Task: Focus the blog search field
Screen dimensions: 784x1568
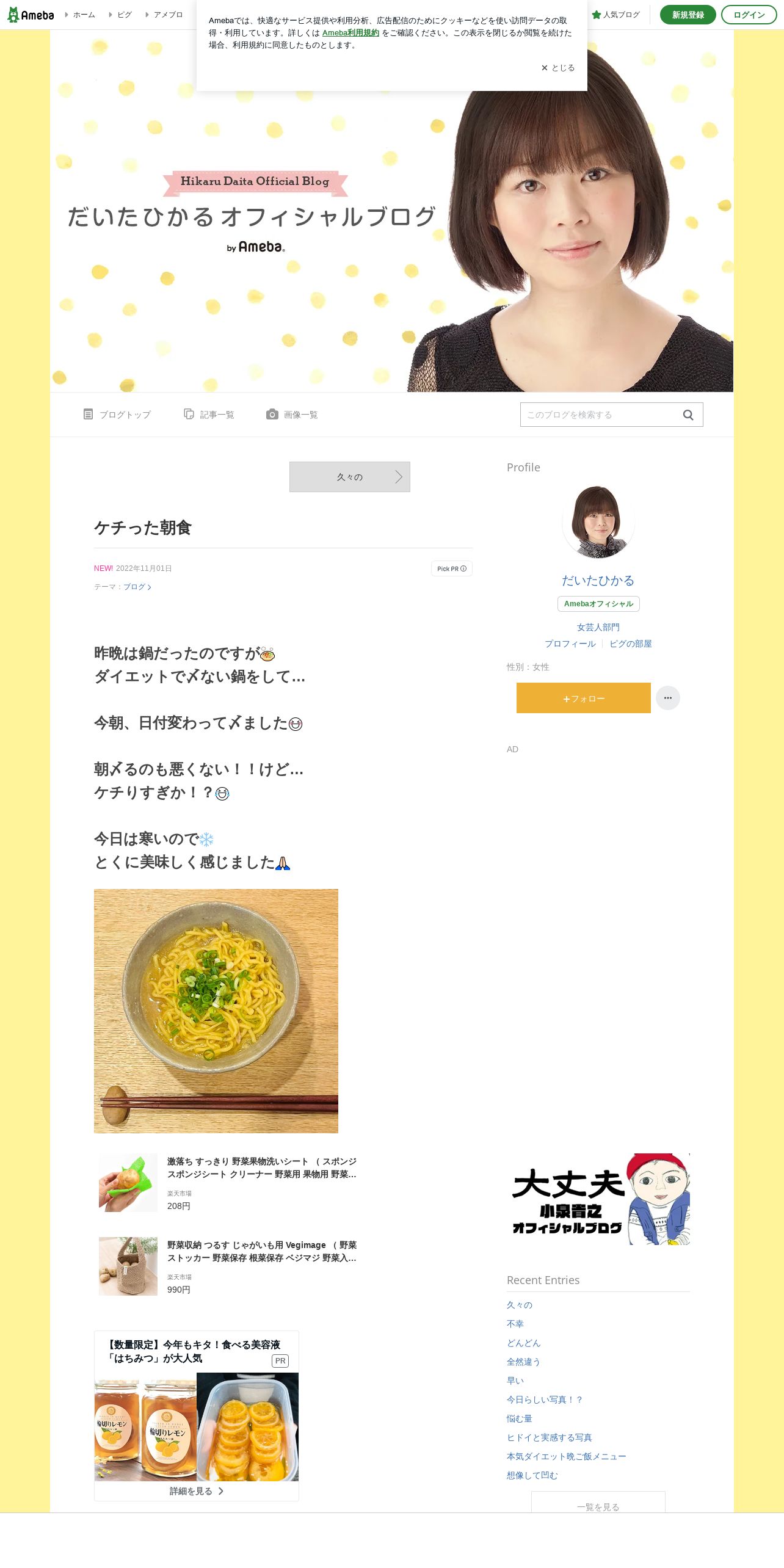Action: (598, 415)
